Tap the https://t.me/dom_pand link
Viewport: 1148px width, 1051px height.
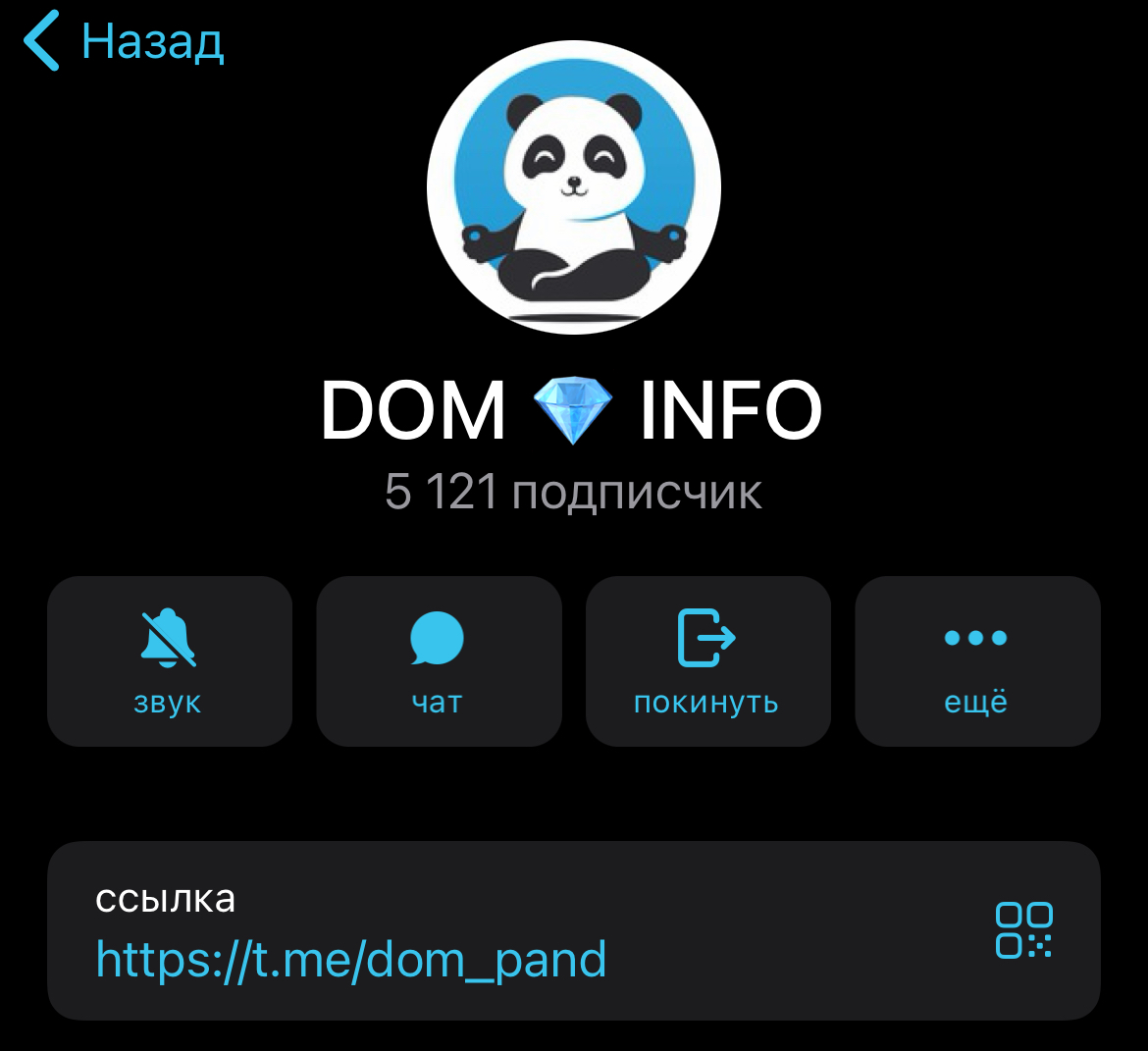tap(351, 959)
